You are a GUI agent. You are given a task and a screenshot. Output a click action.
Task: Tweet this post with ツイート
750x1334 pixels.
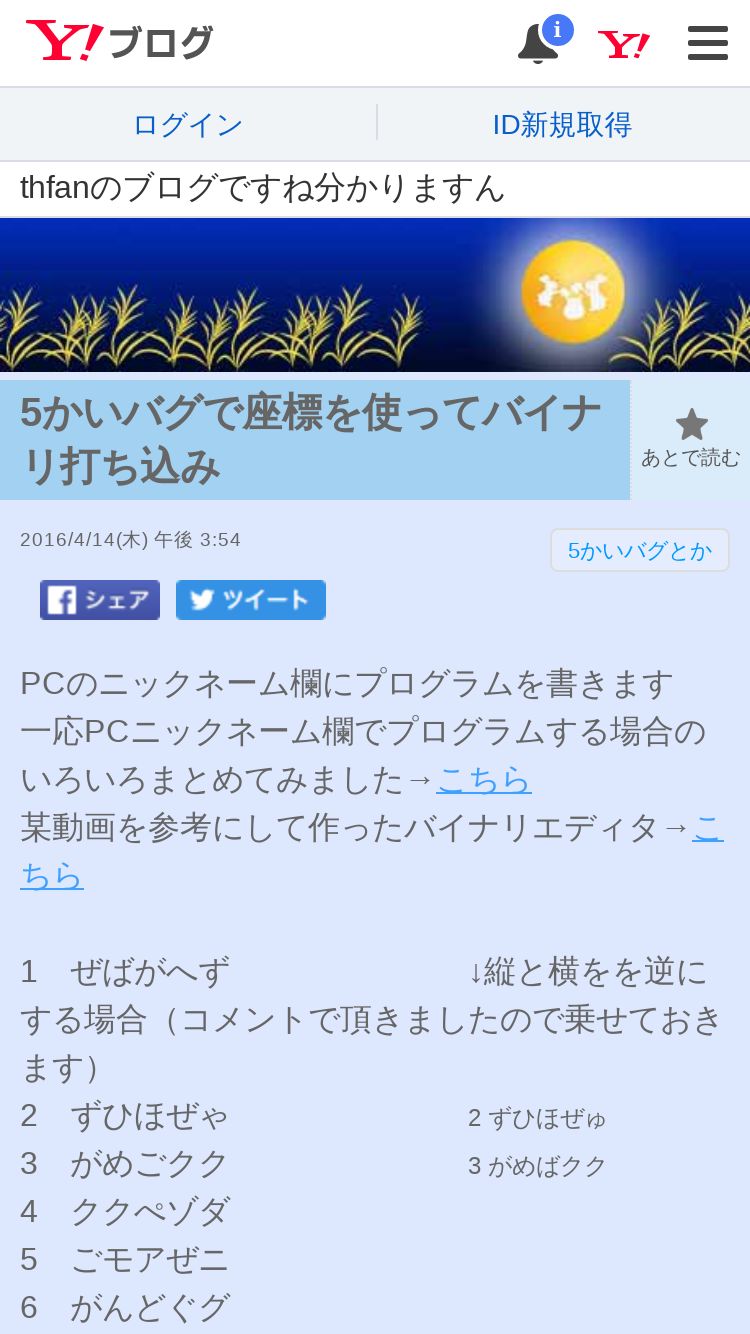click(x=251, y=600)
